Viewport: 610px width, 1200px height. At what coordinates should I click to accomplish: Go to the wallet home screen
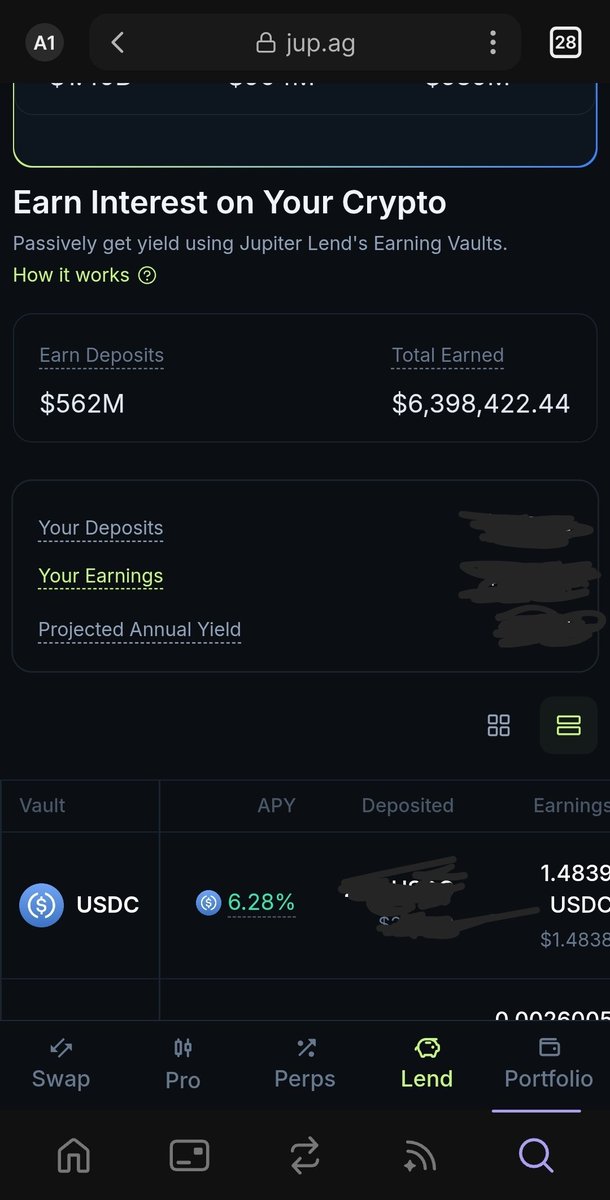click(74, 1156)
